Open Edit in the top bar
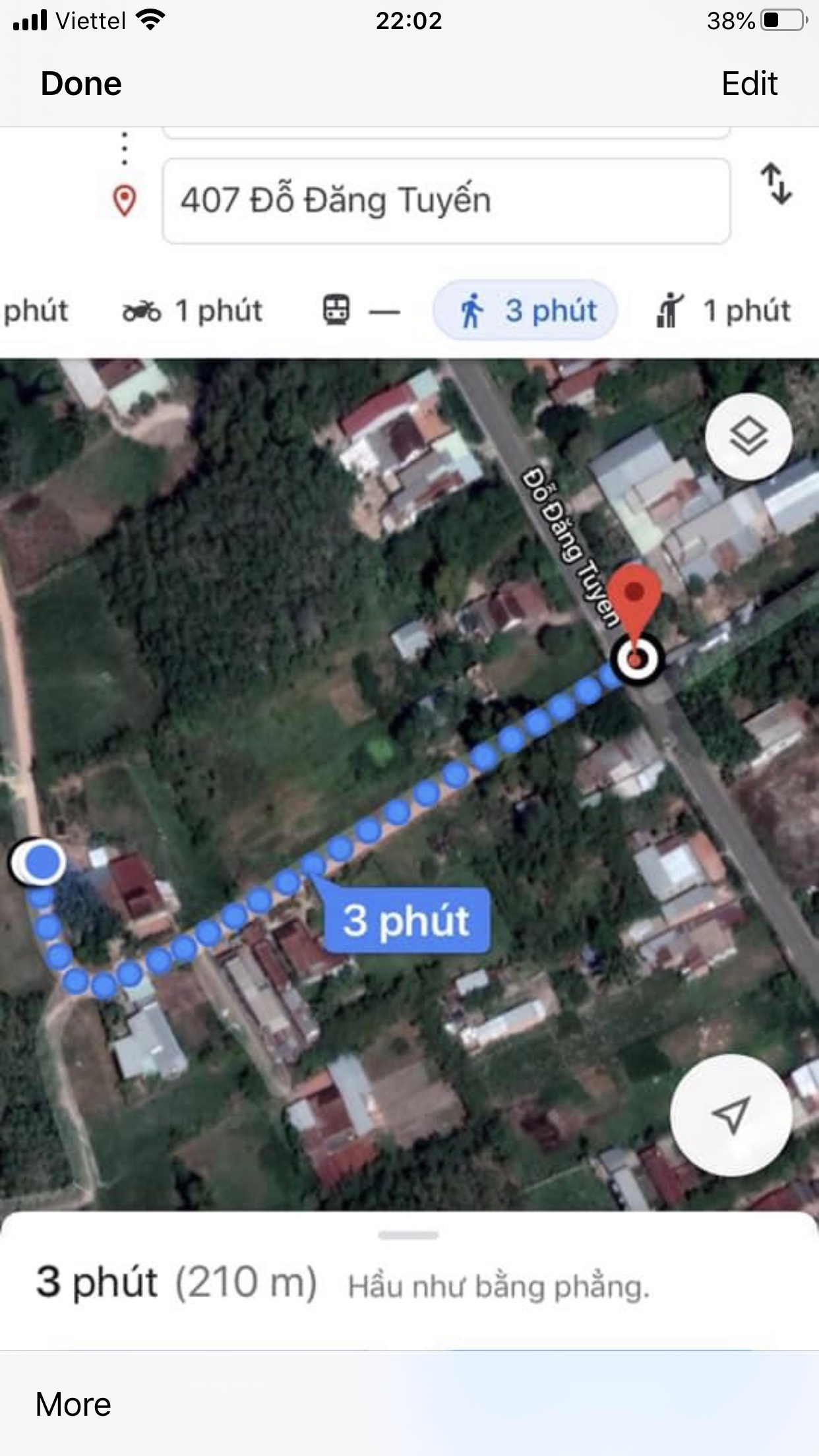Image resolution: width=819 pixels, height=1456 pixels. pos(749,84)
